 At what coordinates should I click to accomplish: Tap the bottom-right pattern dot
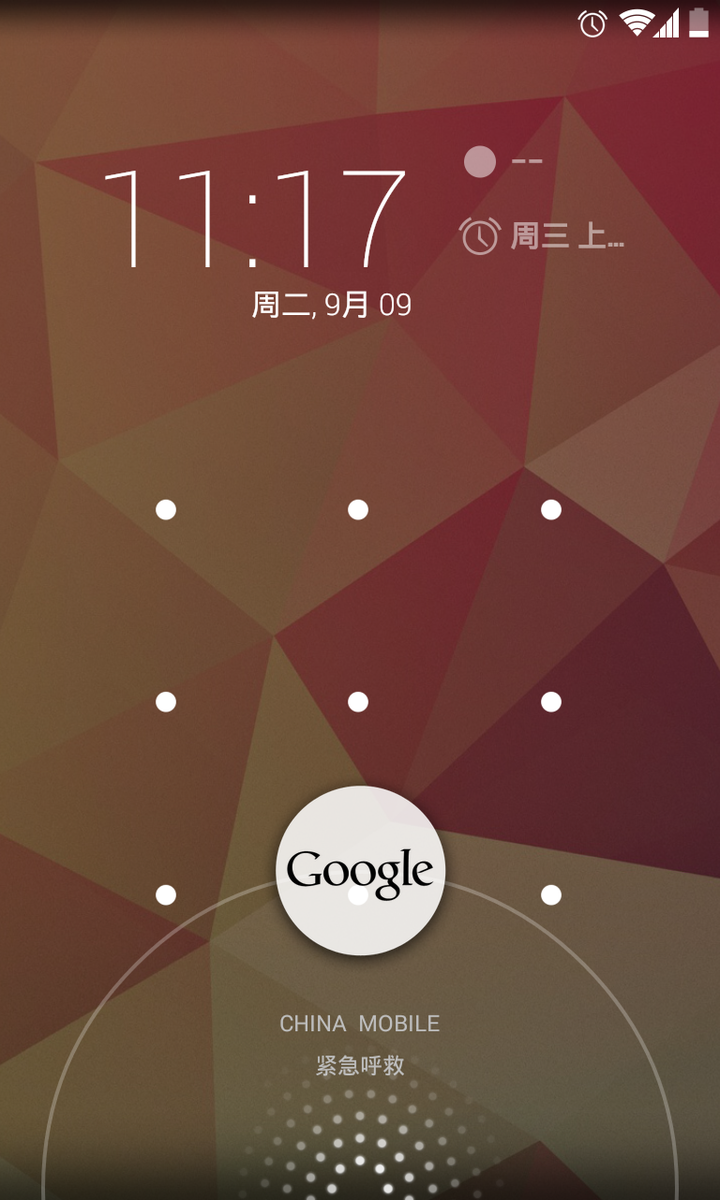[x=551, y=895]
